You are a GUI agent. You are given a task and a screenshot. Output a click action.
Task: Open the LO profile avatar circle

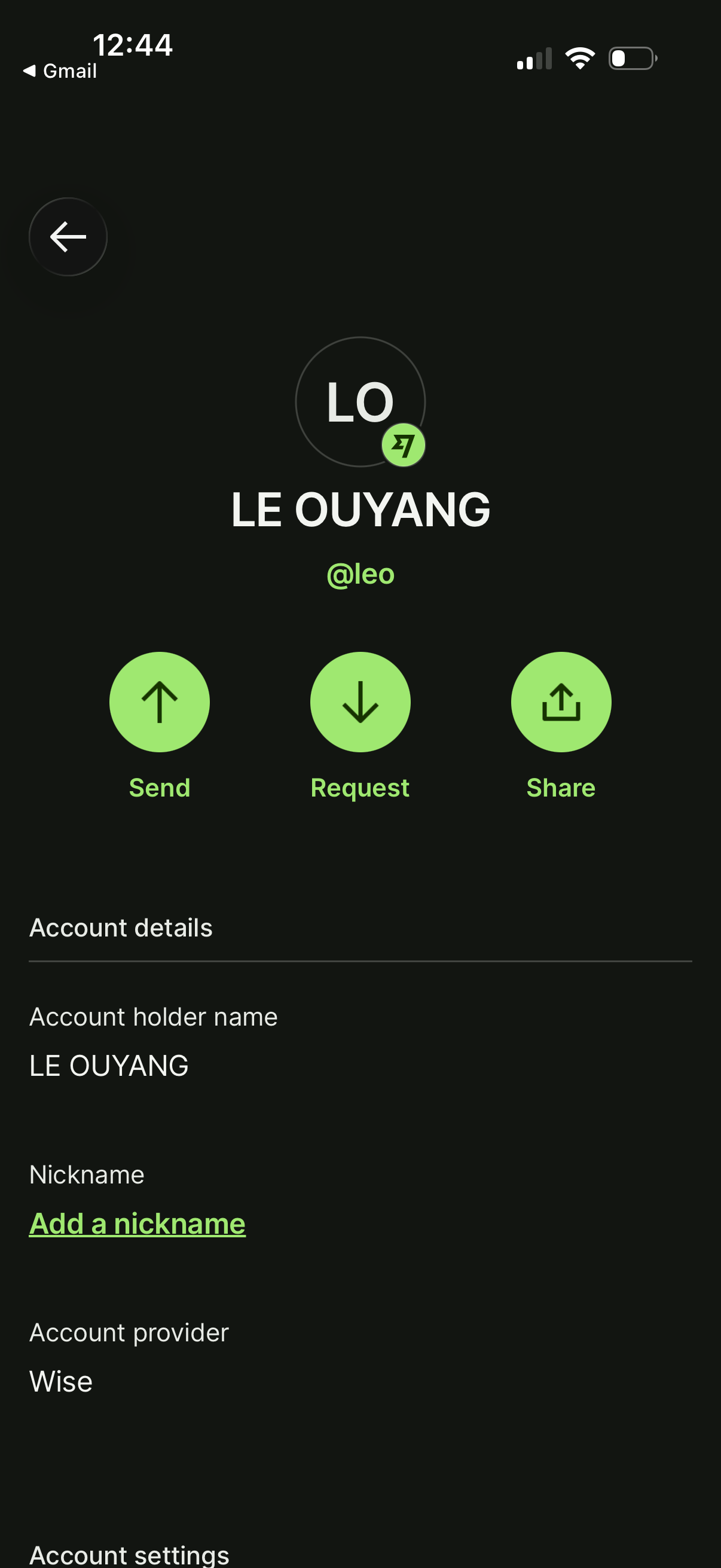coord(360,401)
